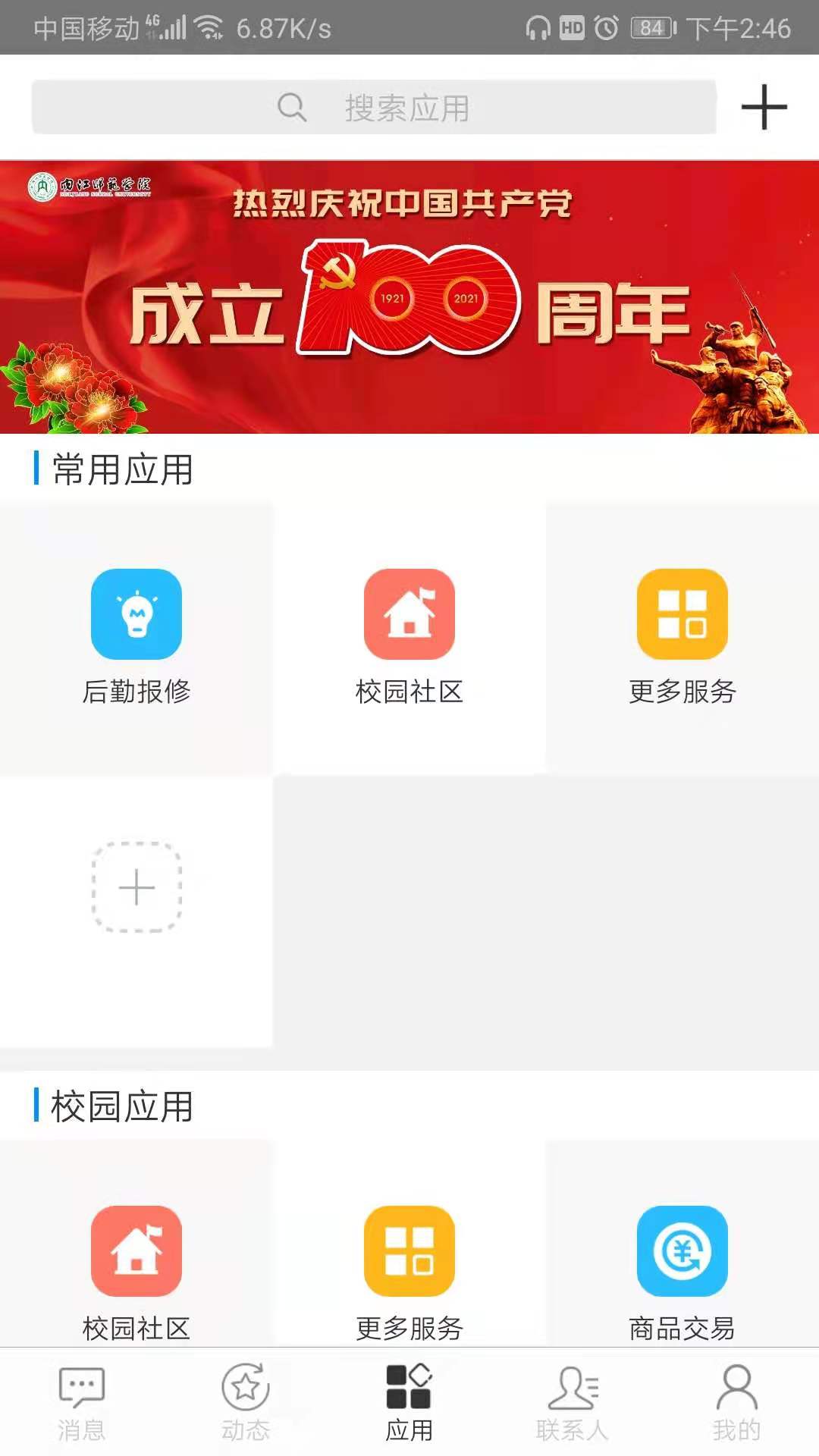Add a new app to 常用应用

click(136, 886)
